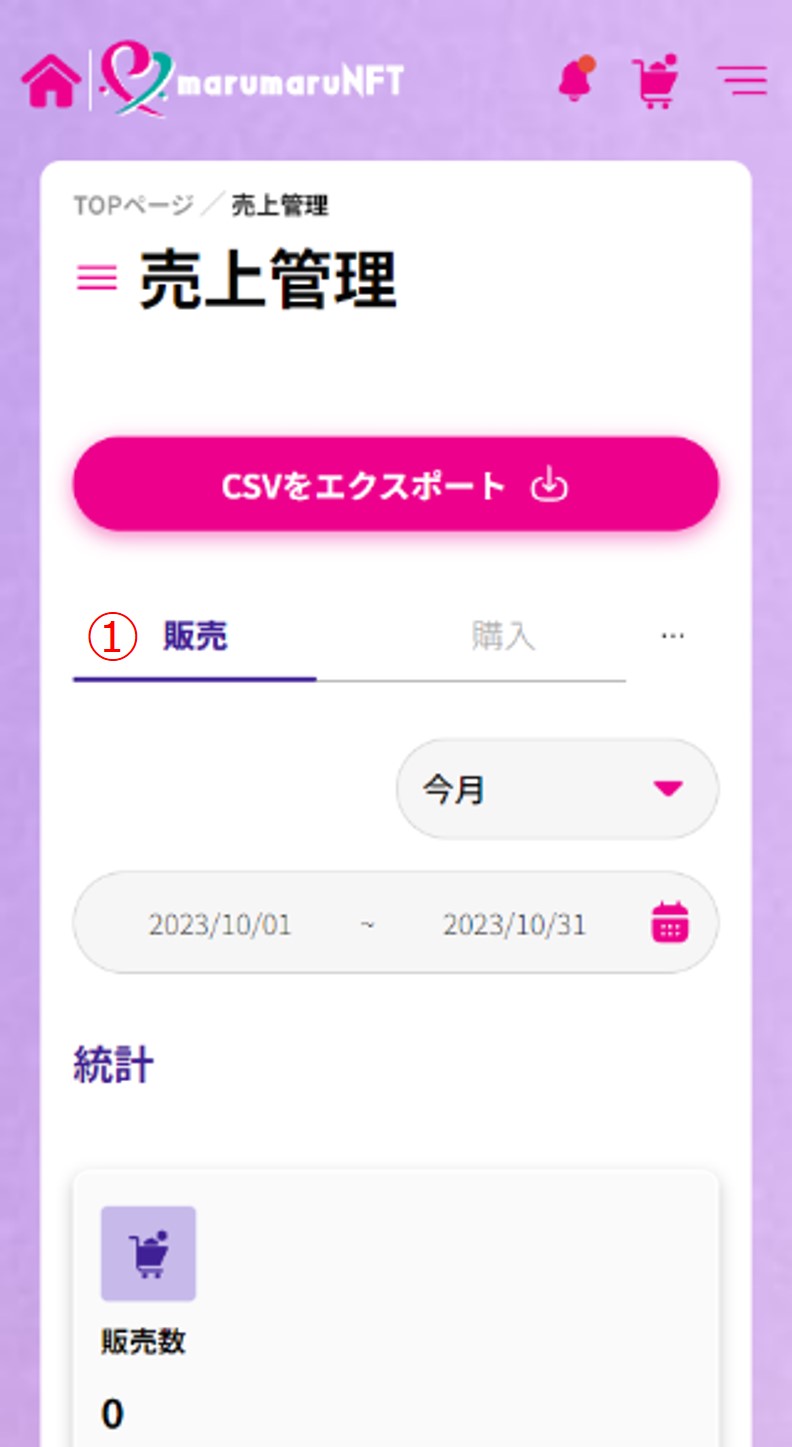This screenshot has width=792, height=1447.
Task: Open the shopping cart
Action: pos(657,80)
